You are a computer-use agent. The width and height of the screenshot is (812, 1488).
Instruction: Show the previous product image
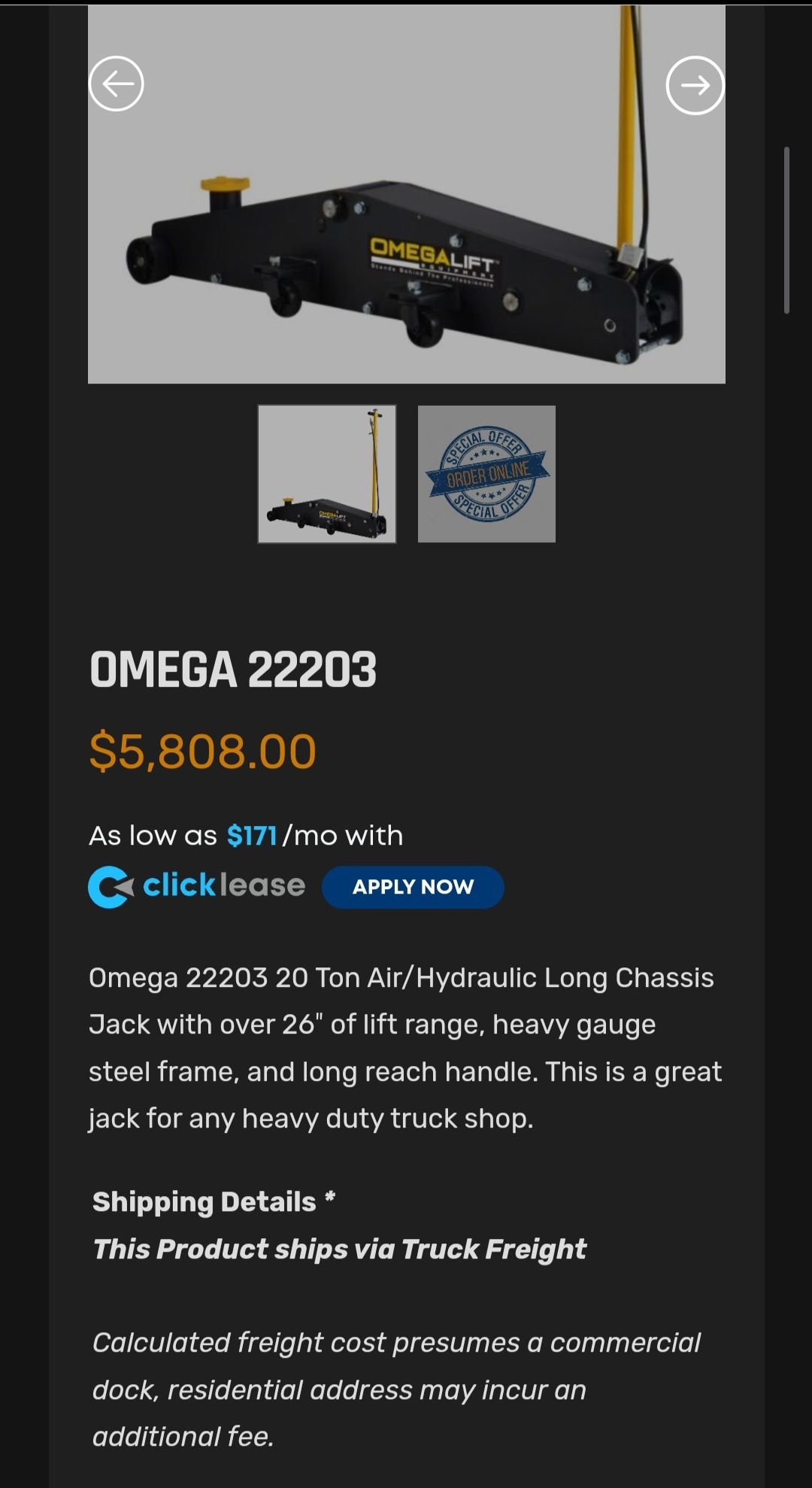point(117,84)
